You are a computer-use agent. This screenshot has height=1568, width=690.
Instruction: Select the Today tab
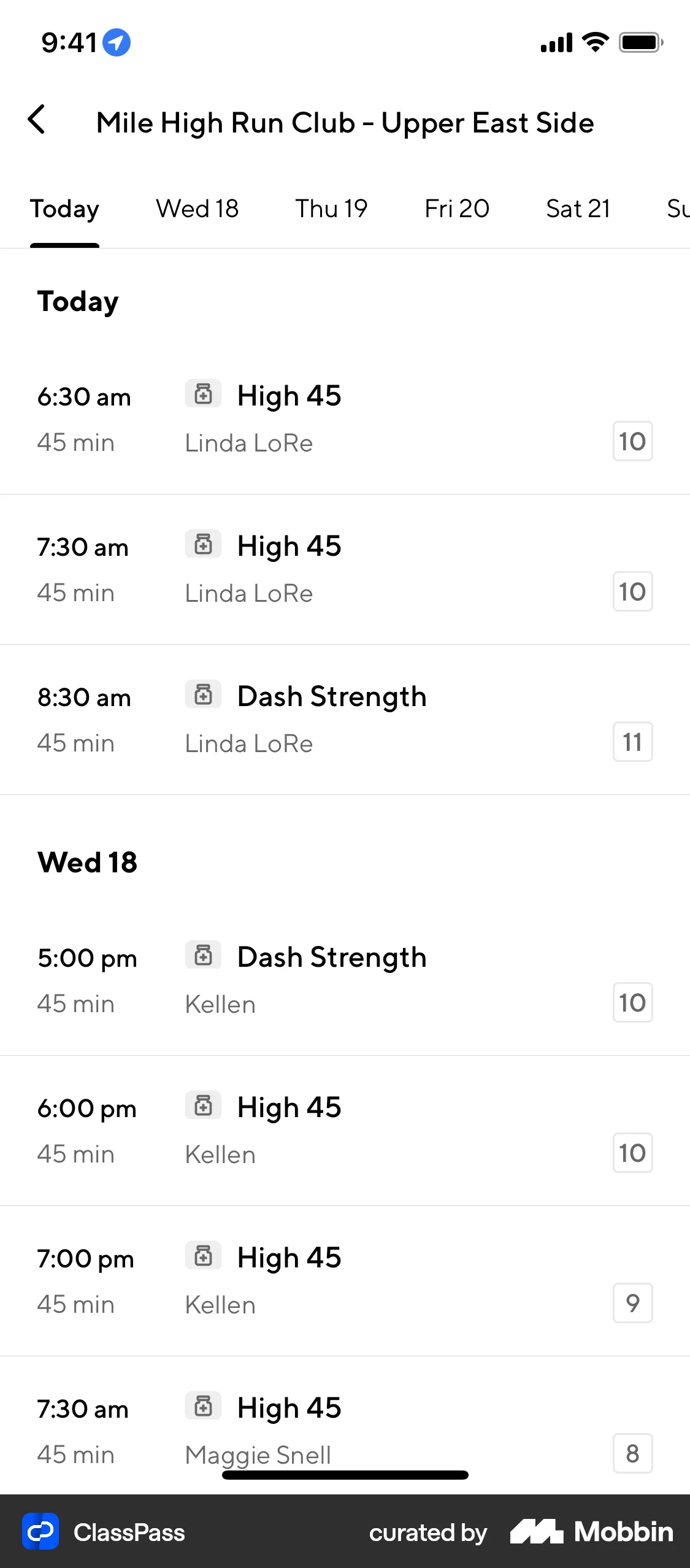click(x=64, y=209)
